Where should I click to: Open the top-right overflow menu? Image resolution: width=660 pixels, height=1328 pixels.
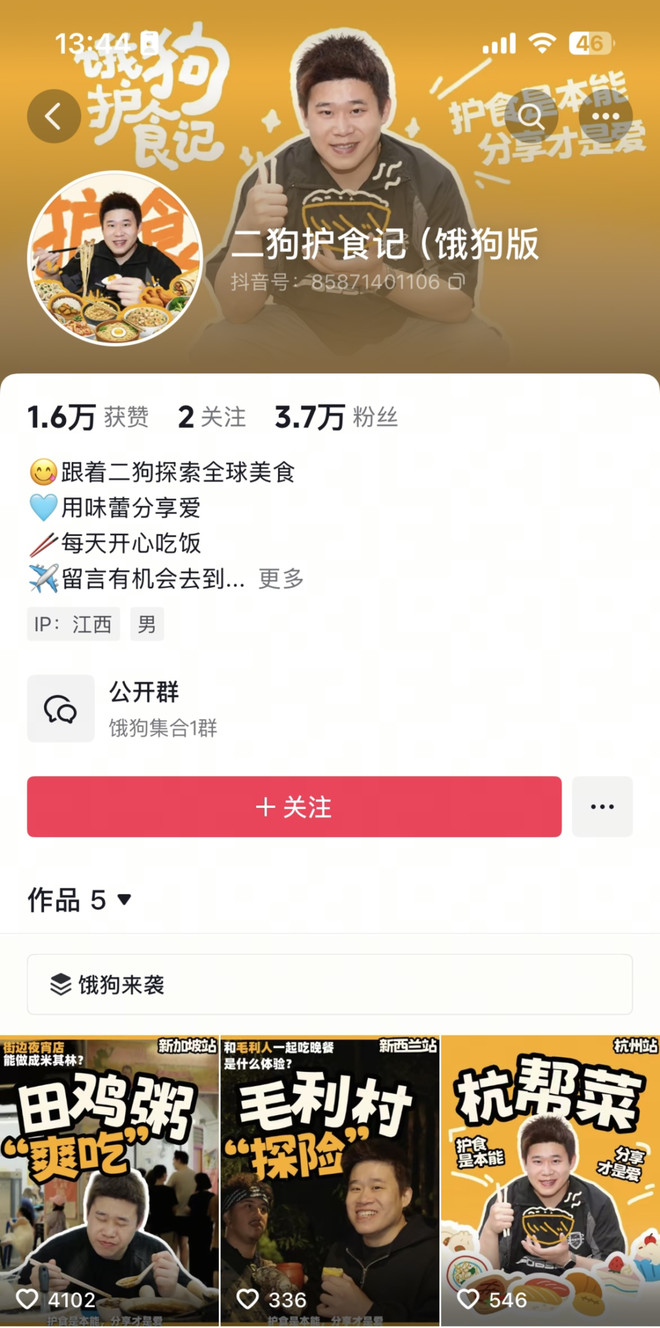pyautogui.click(x=606, y=116)
